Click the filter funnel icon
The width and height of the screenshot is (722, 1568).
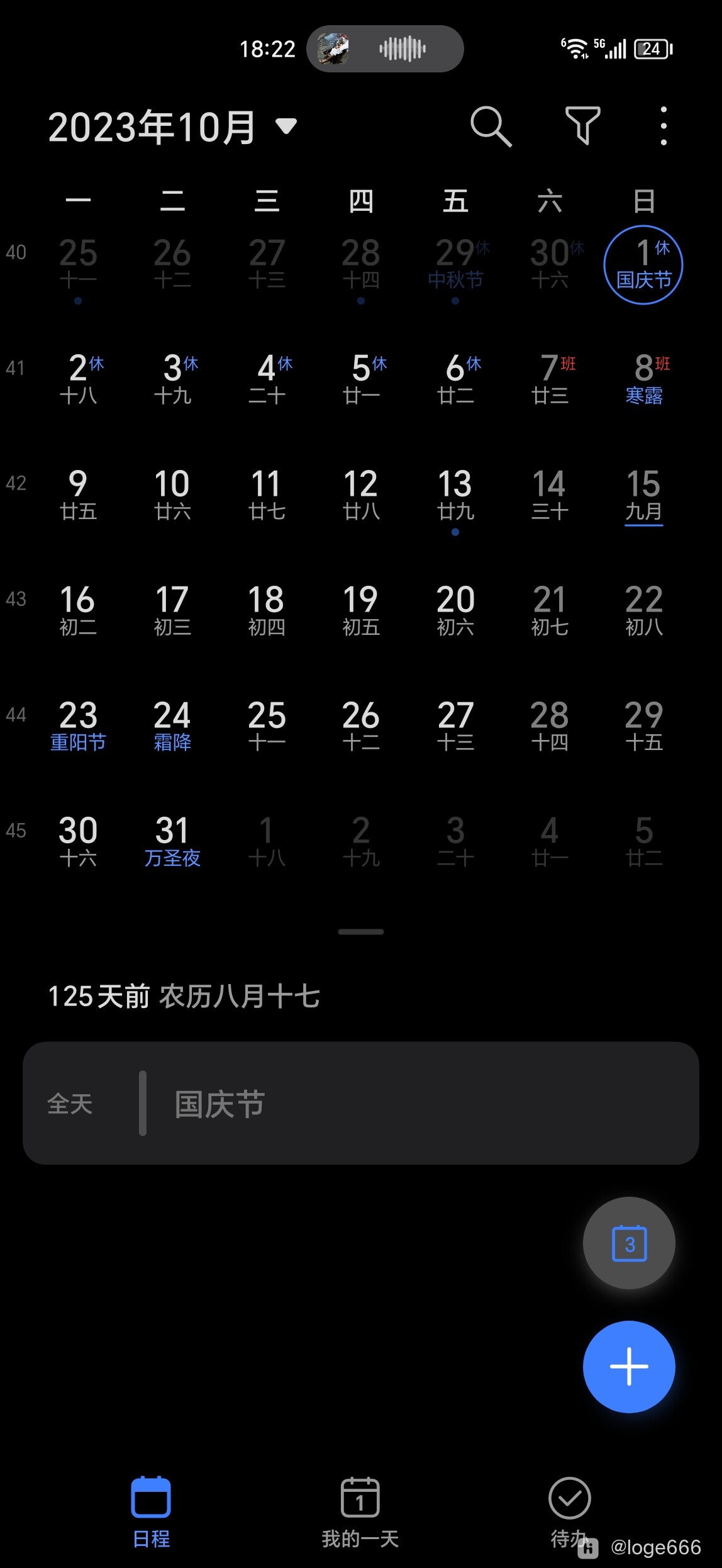point(582,126)
